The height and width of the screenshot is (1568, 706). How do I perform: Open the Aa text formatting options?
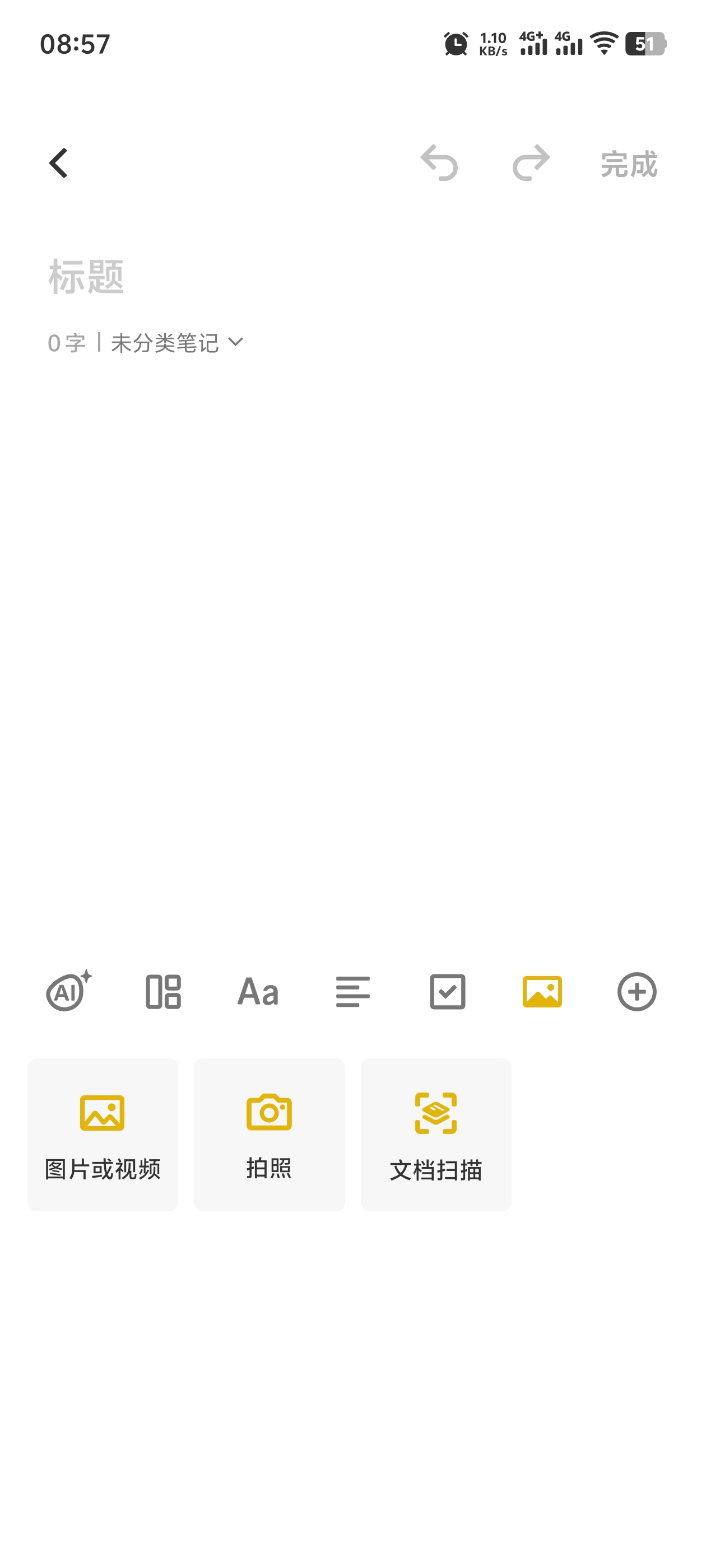pos(258,991)
